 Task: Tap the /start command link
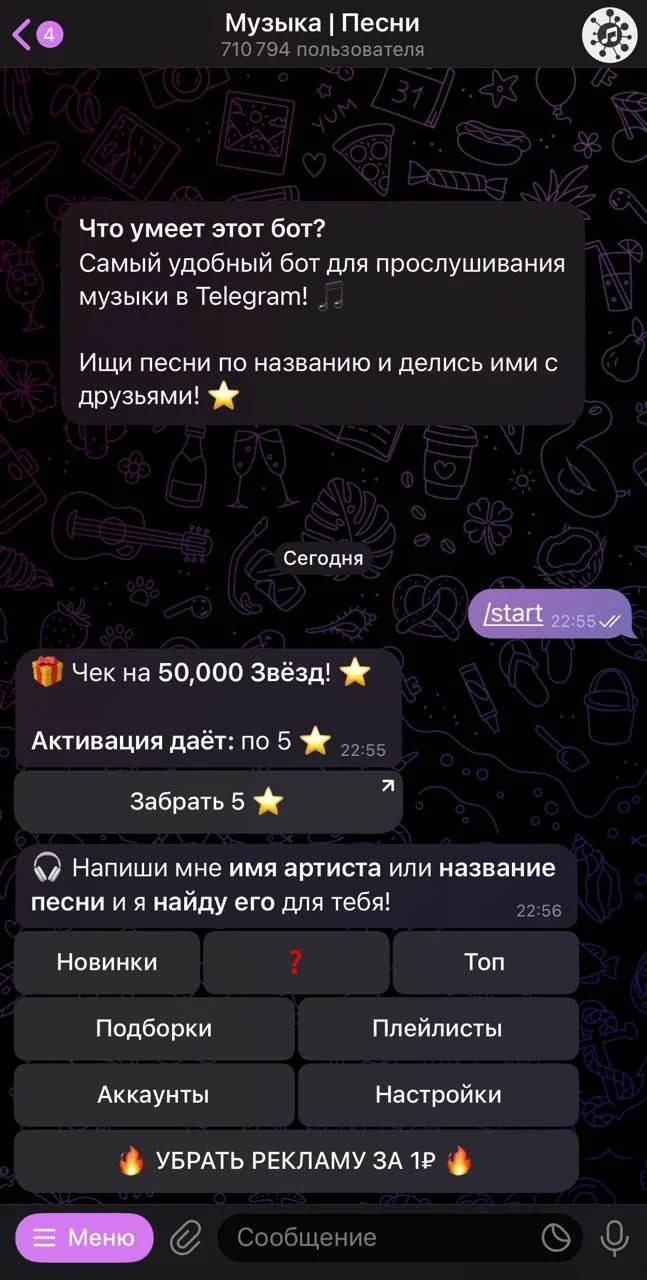[x=513, y=614]
